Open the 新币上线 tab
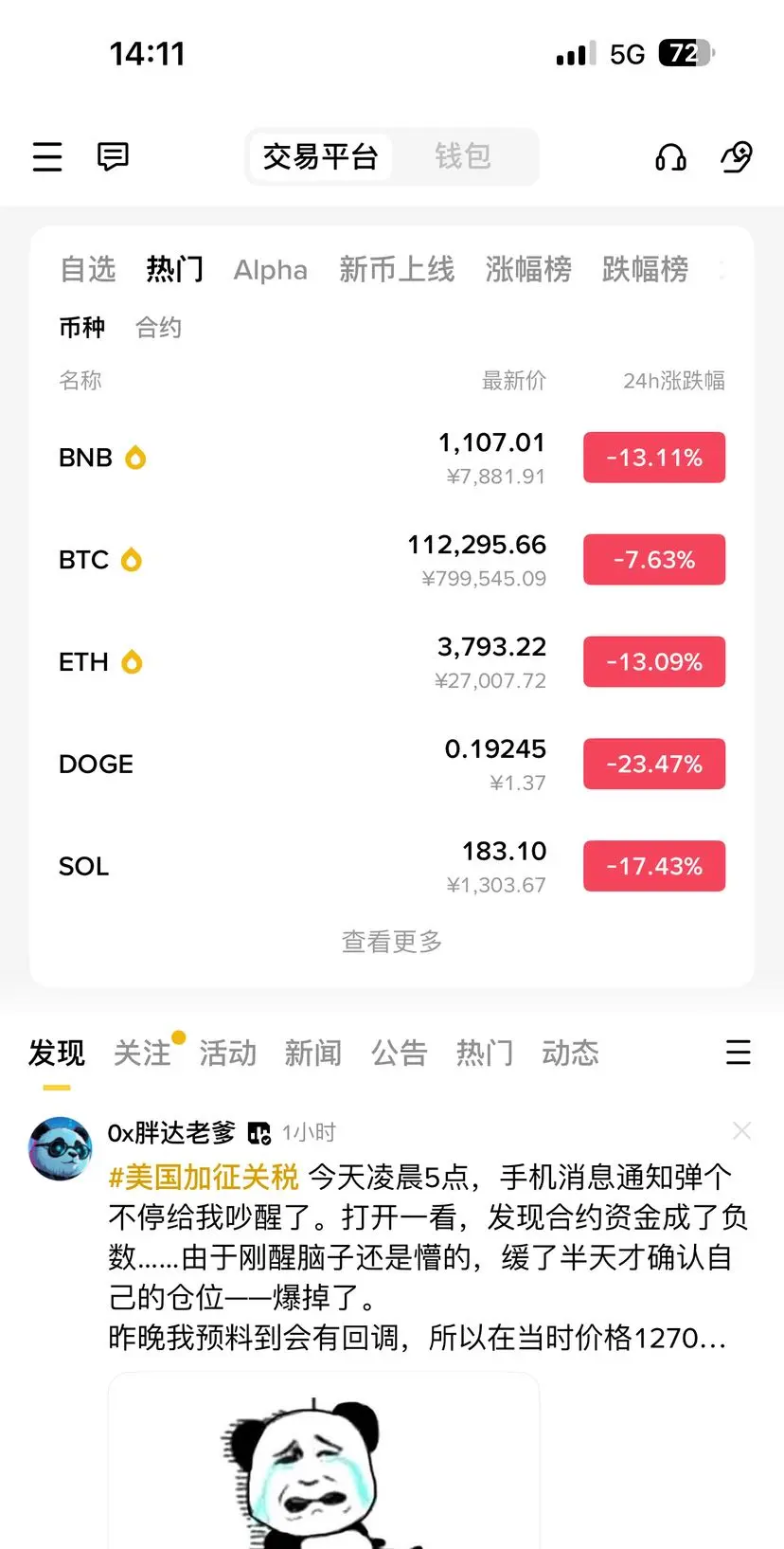Viewport: 784px width, 1549px height. click(397, 270)
